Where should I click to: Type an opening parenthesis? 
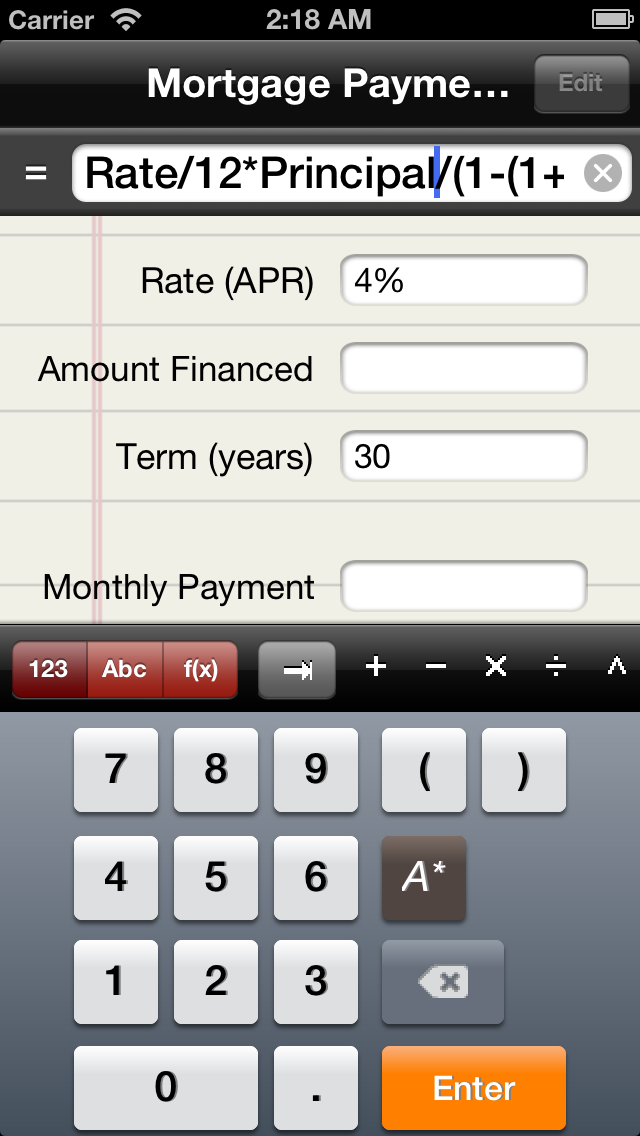pos(424,770)
